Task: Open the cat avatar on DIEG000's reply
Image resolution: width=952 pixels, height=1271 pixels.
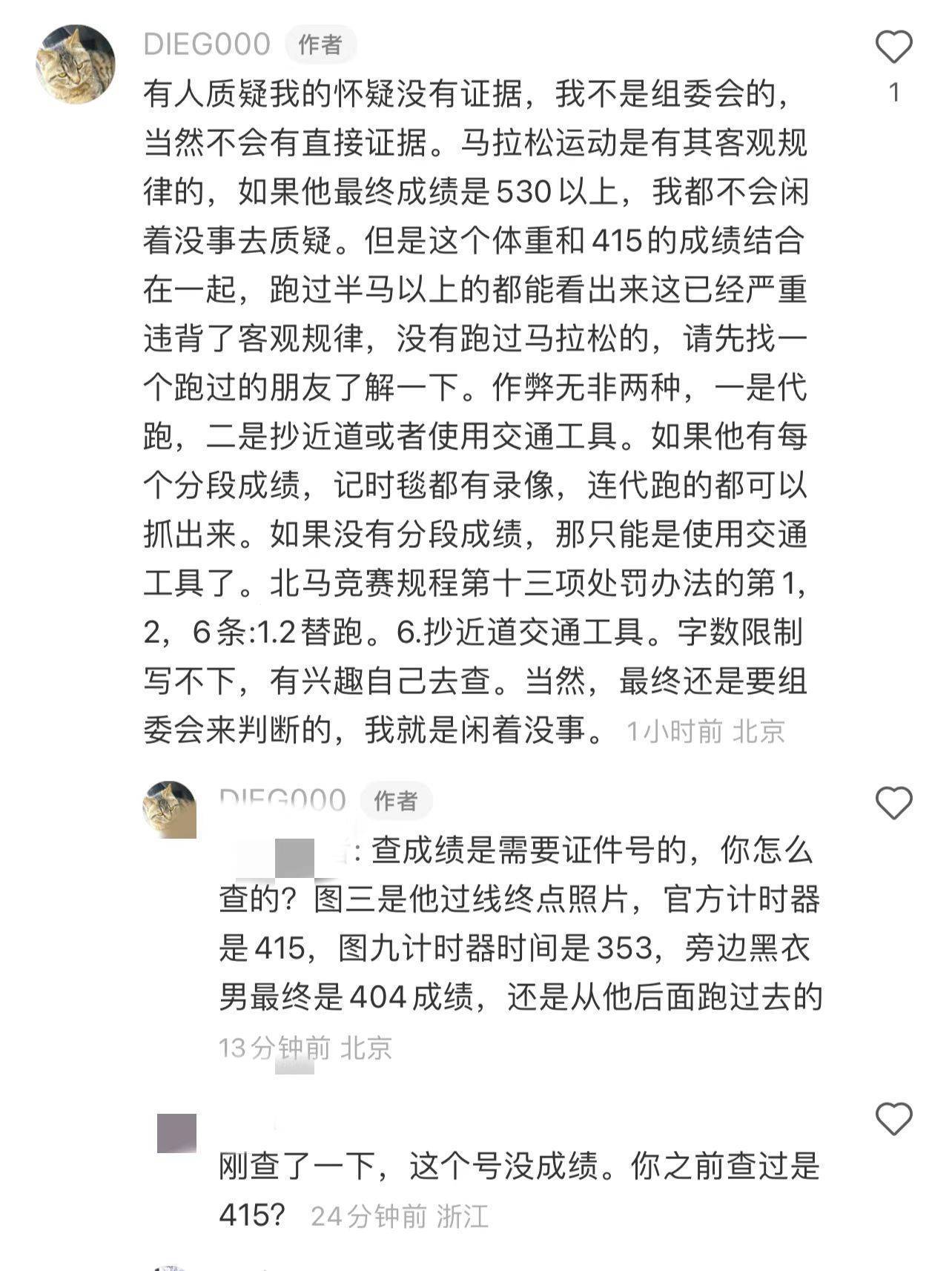Action: click(x=170, y=810)
